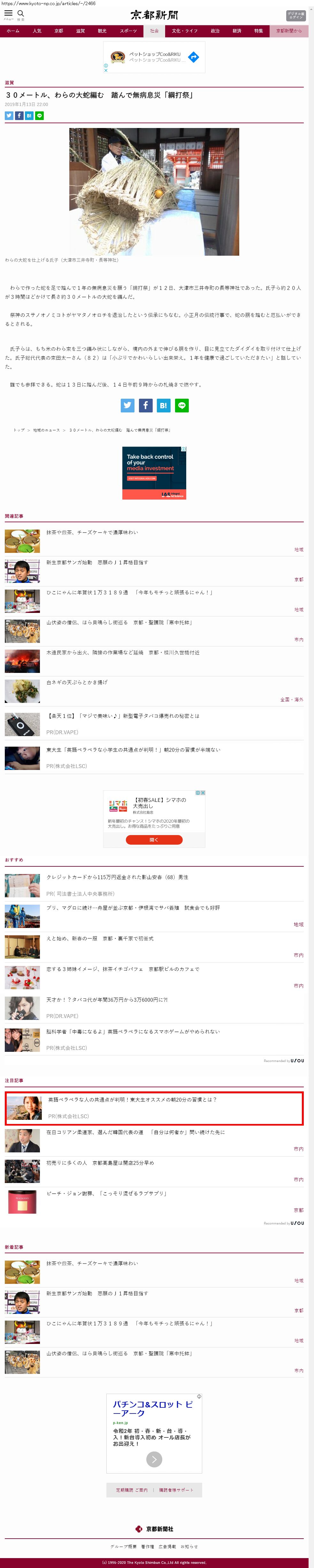Open the 地域のニュース breadcrumb link
The width and height of the screenshot is (314, 1568).
46,430
